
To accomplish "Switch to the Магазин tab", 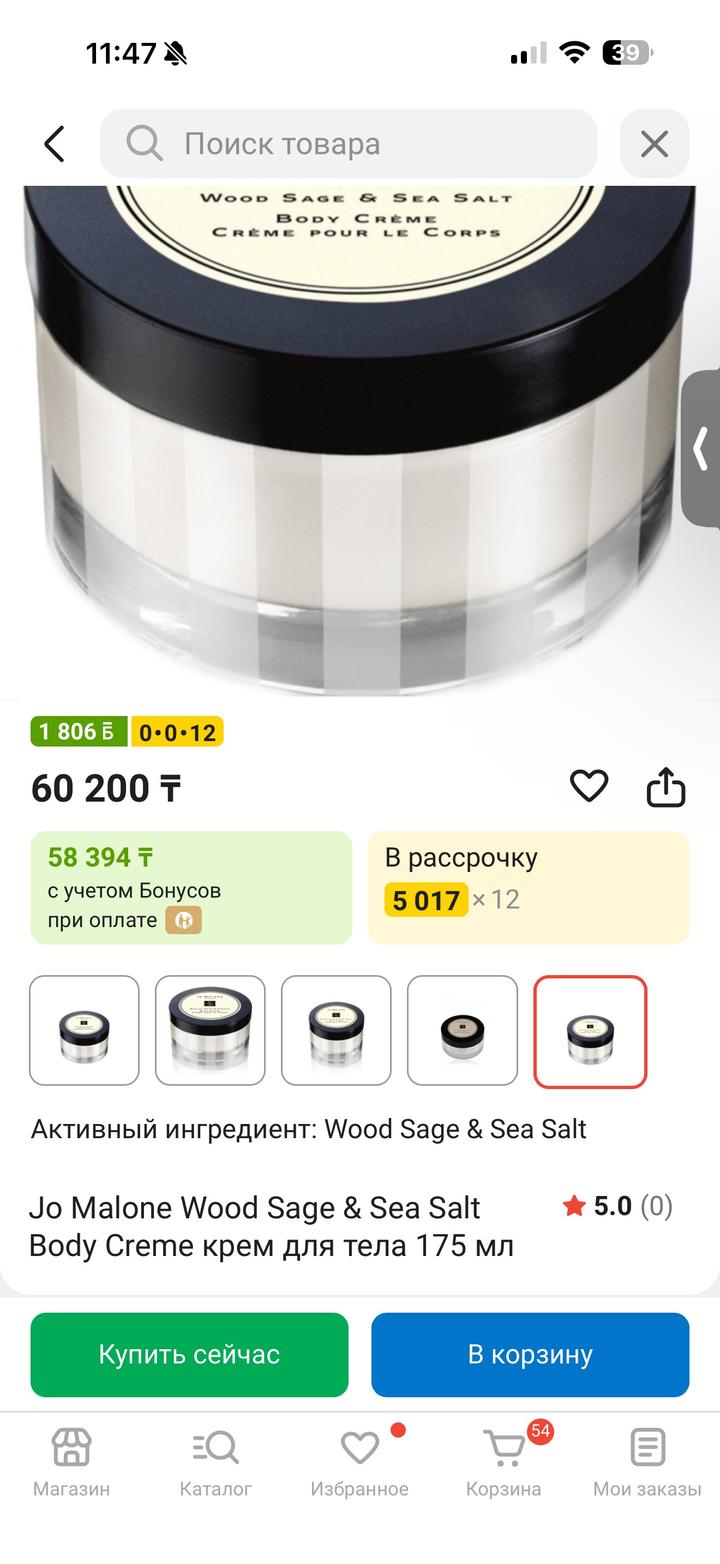I will pos(71,1461).
